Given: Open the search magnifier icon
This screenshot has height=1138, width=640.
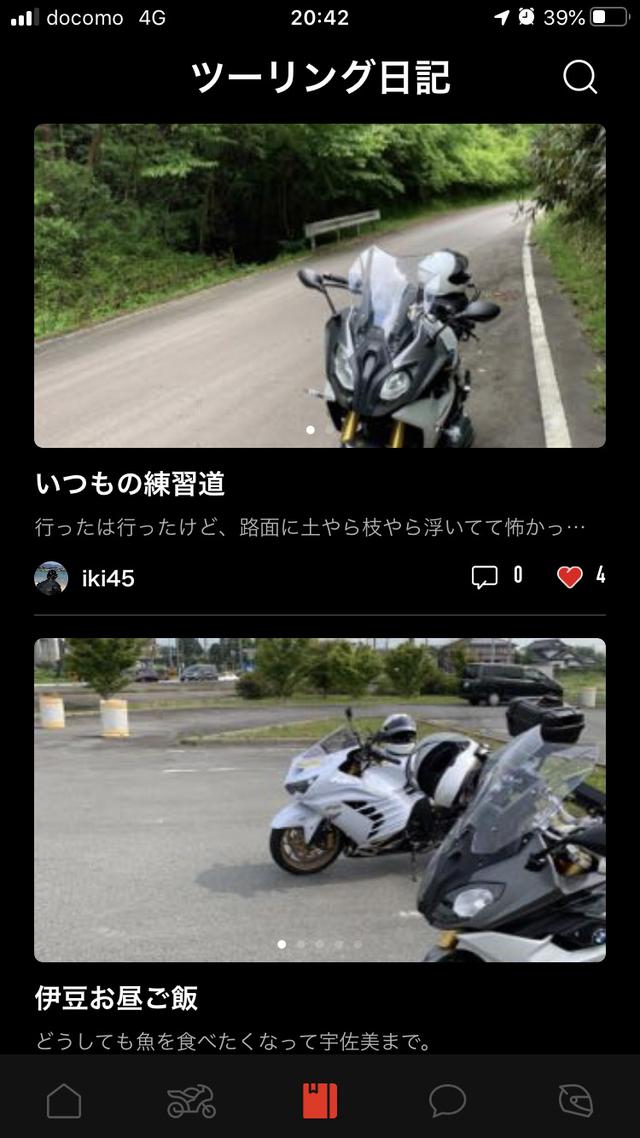Looking at the screenshot, I should (x=580, y=76).
